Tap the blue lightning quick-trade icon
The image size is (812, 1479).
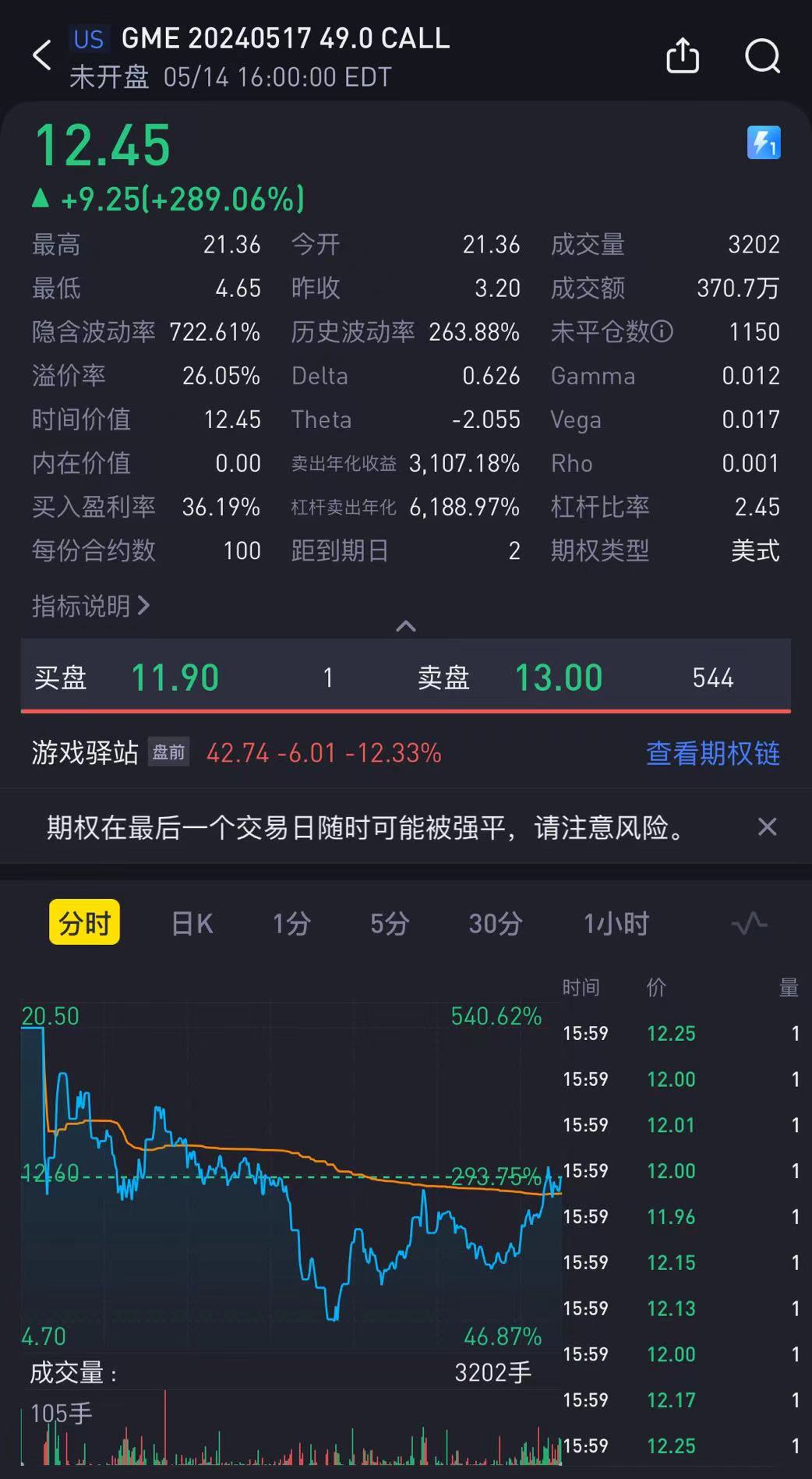(x=764, y=143)
